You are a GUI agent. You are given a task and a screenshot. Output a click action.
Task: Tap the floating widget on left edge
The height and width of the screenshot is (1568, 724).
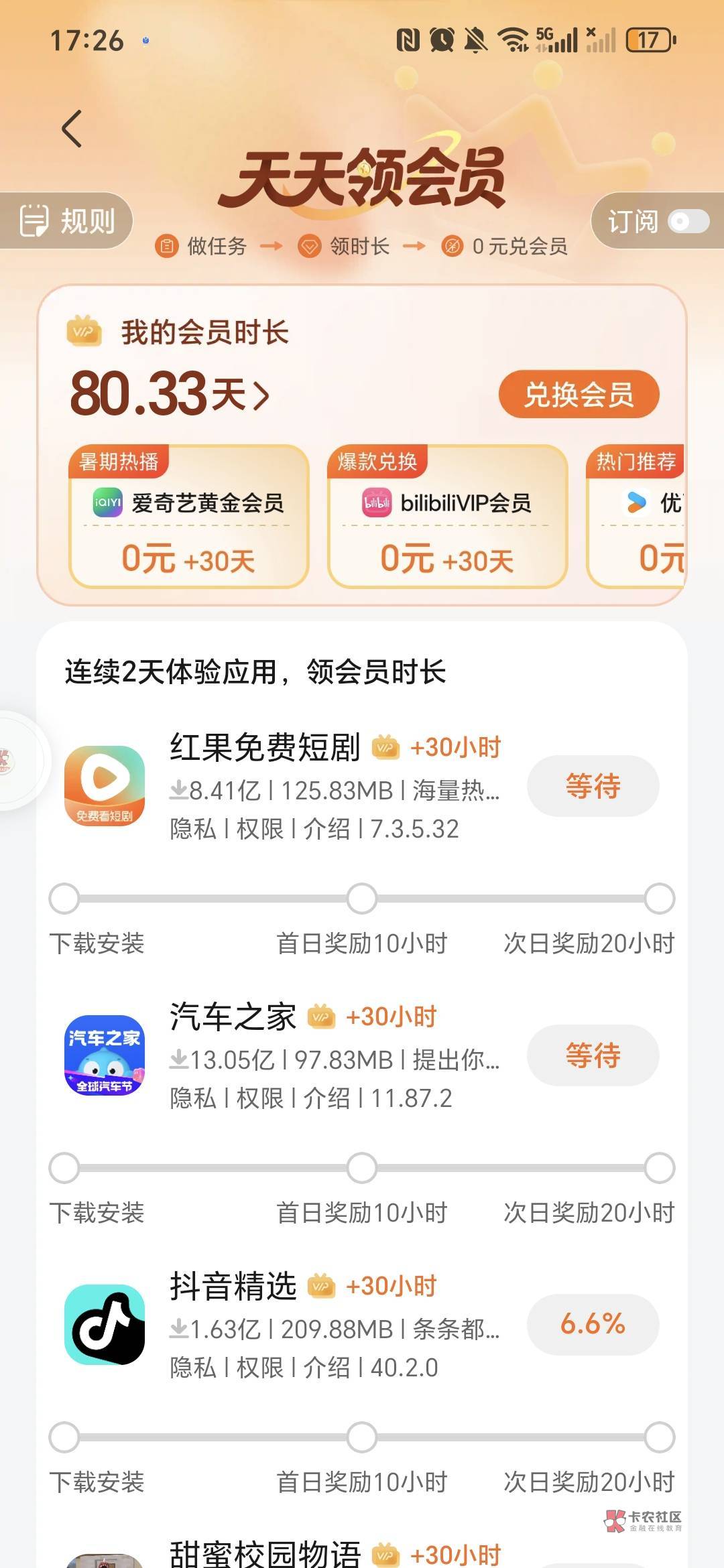20,761
